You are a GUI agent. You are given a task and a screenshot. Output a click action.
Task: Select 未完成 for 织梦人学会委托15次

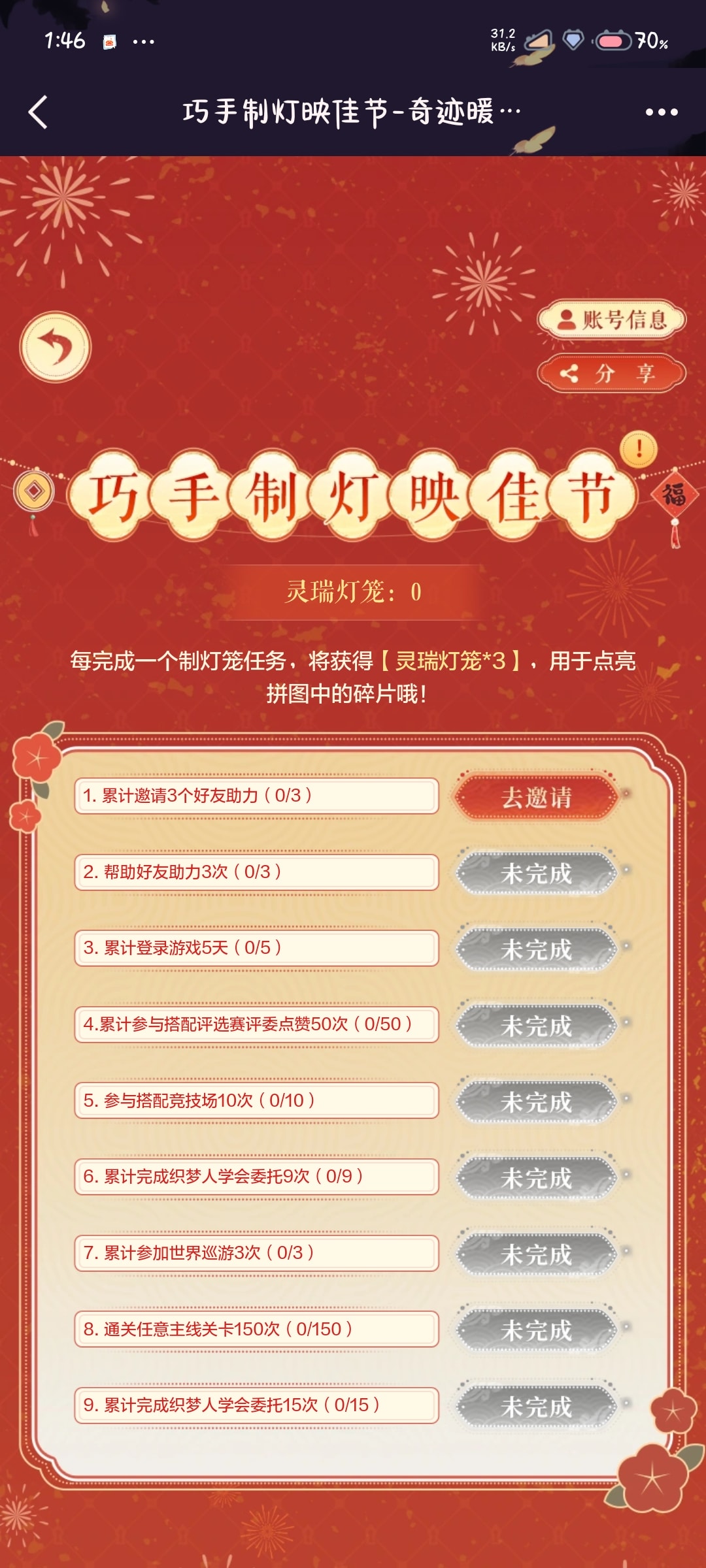point(536,1406)
